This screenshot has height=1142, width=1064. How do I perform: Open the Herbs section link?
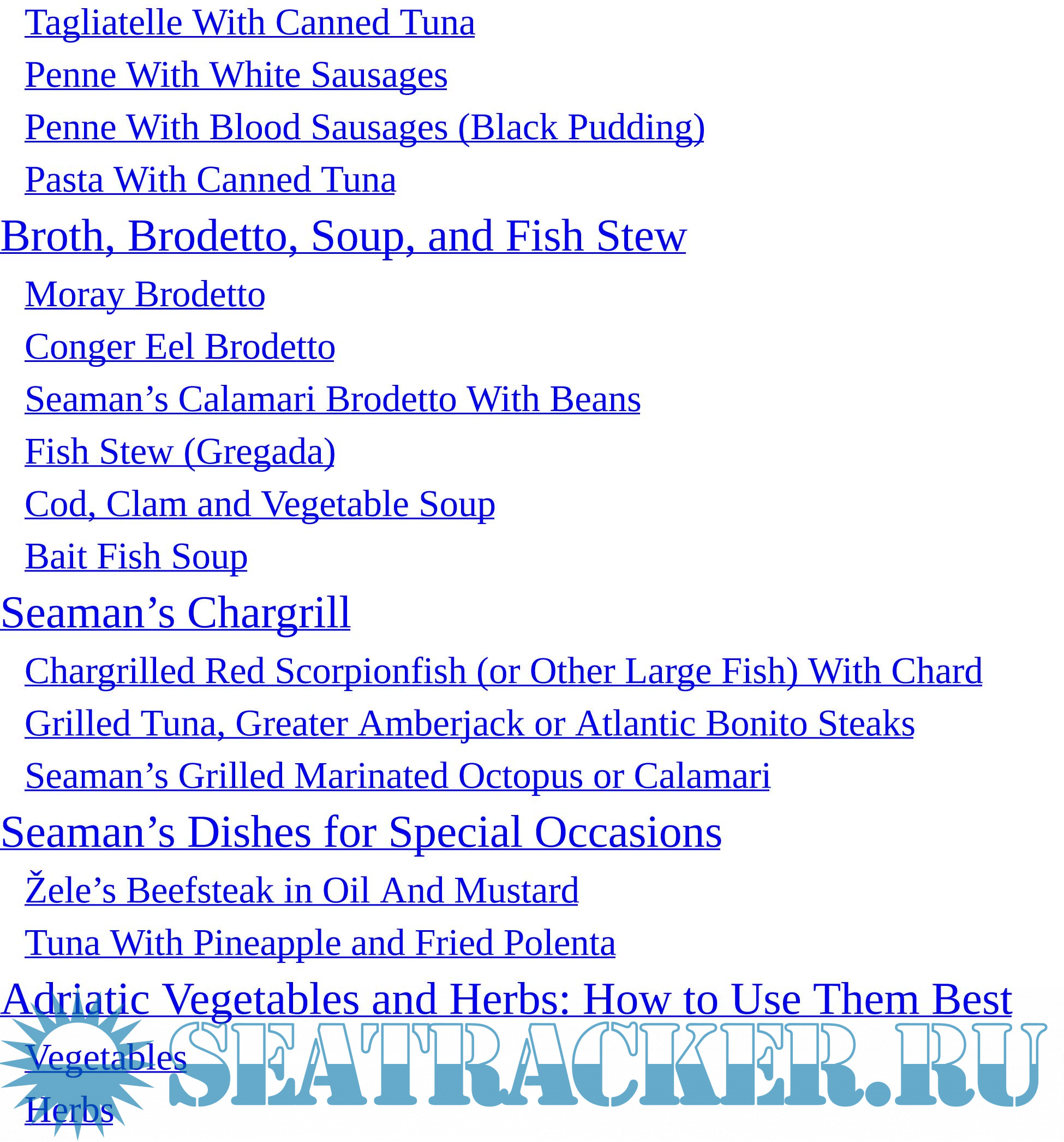tap(69, 1110)
